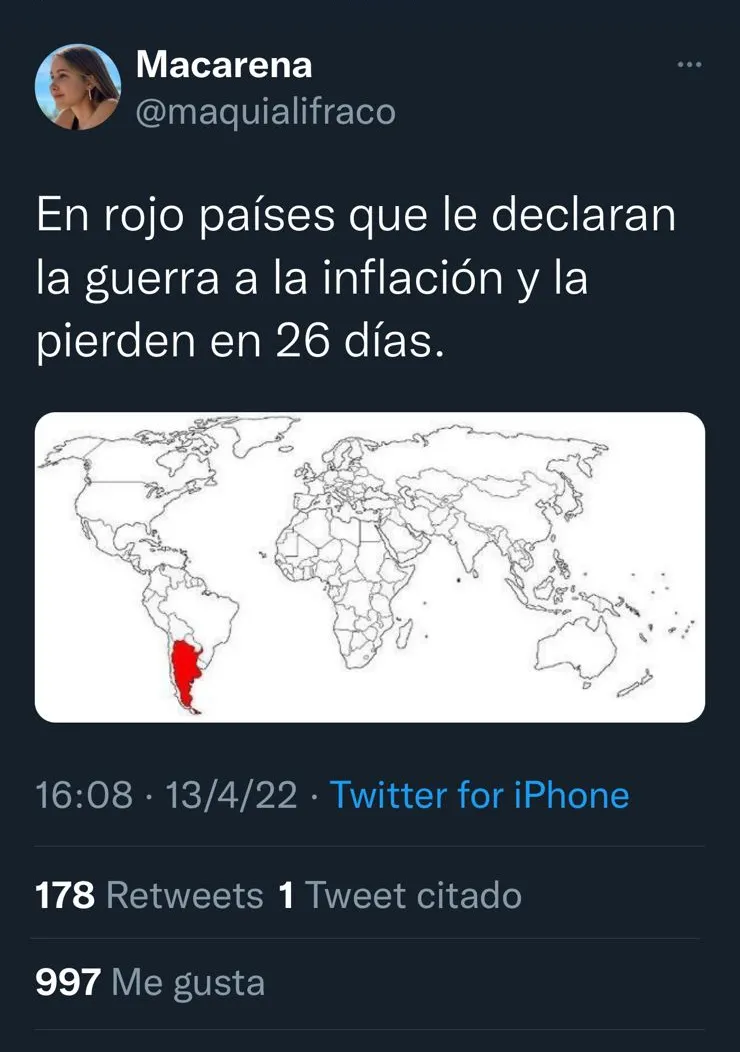View the 1 Tweet citado
This screenshot has height=1052, width=740.
pyautogui.click(x=400, y=895)
